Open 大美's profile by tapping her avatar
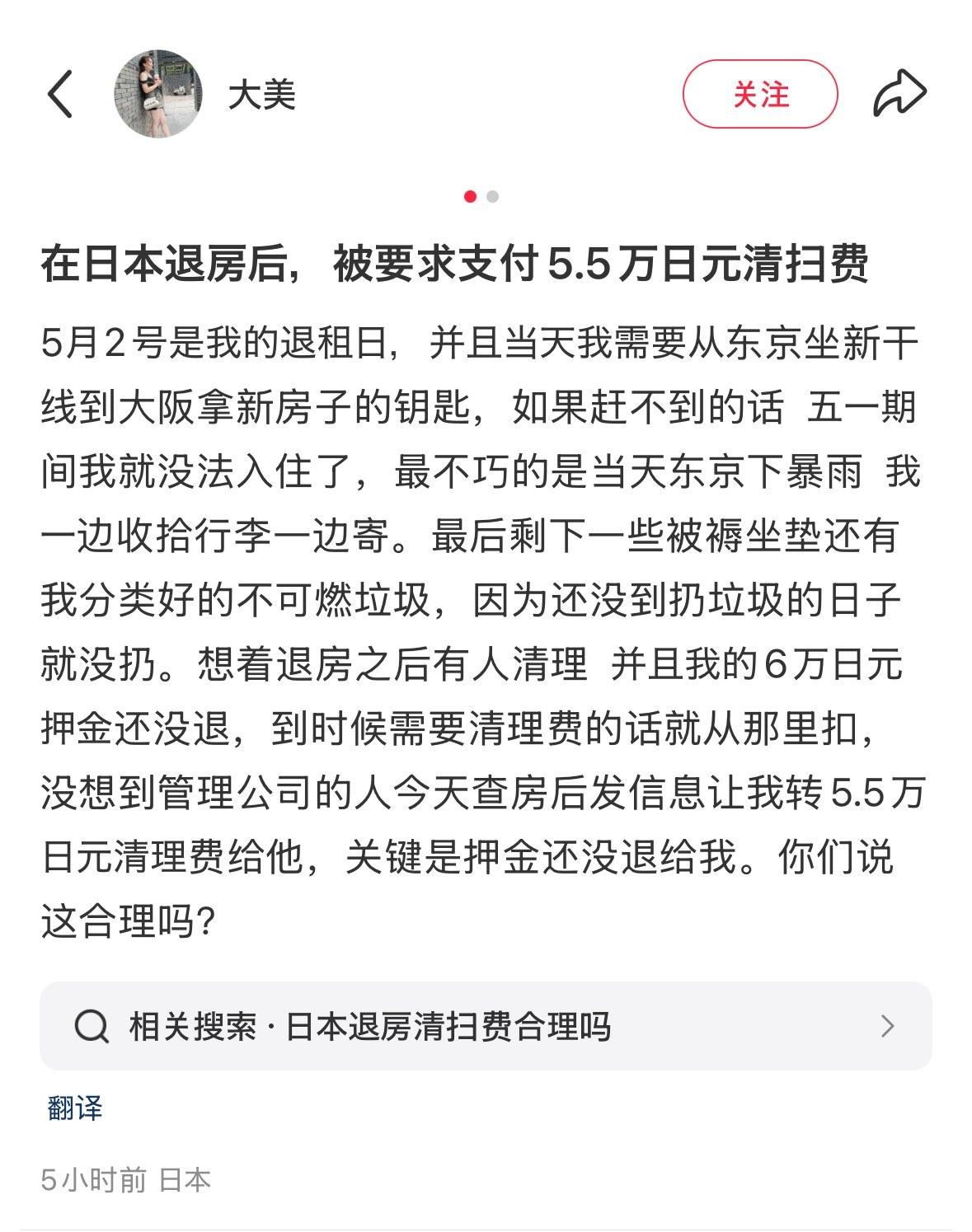This screenshot has height=1232, width=972. (158, 93)
